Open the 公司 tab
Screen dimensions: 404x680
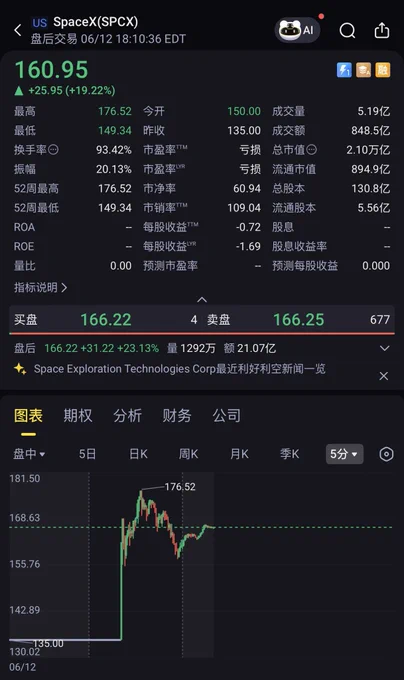click(x=226, y=415)
